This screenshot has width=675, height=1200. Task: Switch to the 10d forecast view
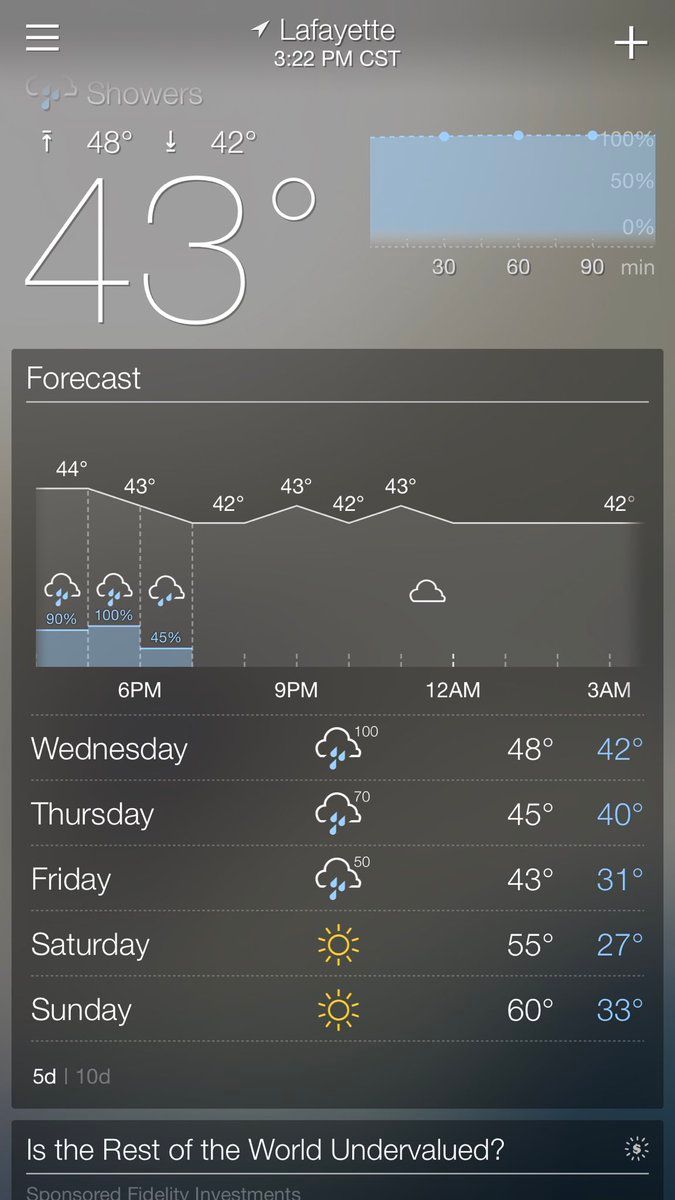pyautogui.click(x=93, y=1077)
